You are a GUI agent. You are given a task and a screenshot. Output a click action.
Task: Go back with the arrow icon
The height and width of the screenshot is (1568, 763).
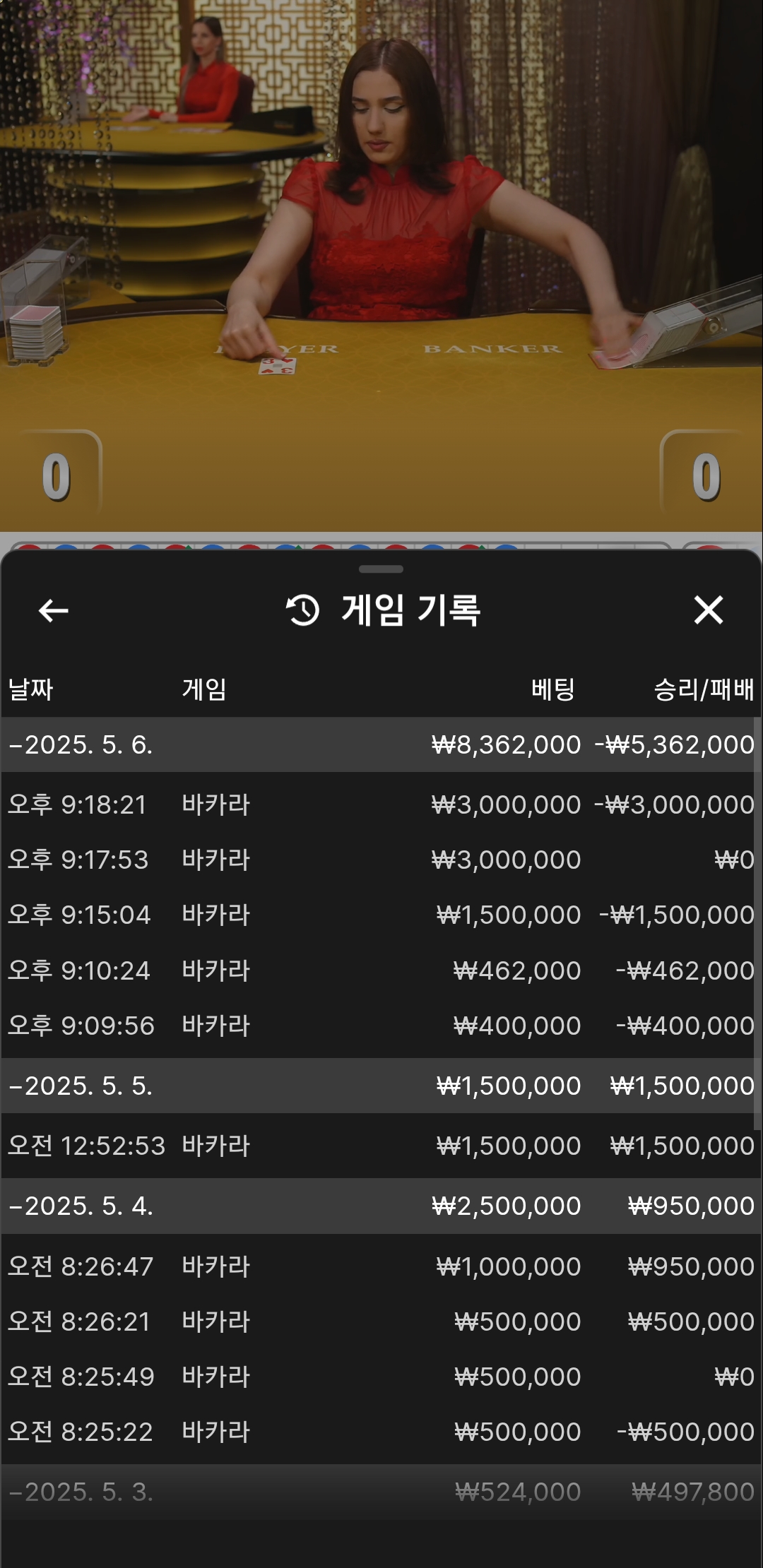point(53,611)
